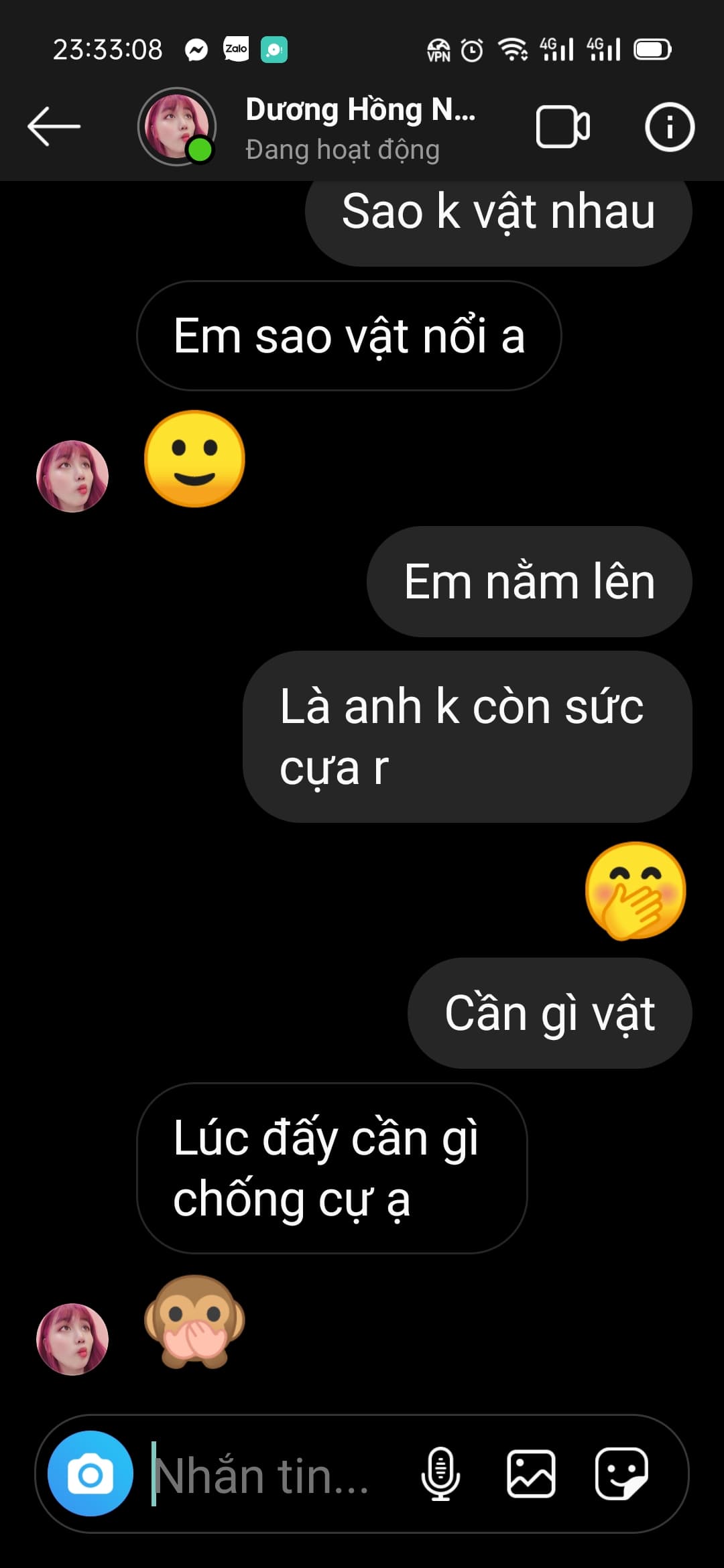The image size is (724, 1568).
Task: Record a voice message with the microphone
Action: (440, 1474)
